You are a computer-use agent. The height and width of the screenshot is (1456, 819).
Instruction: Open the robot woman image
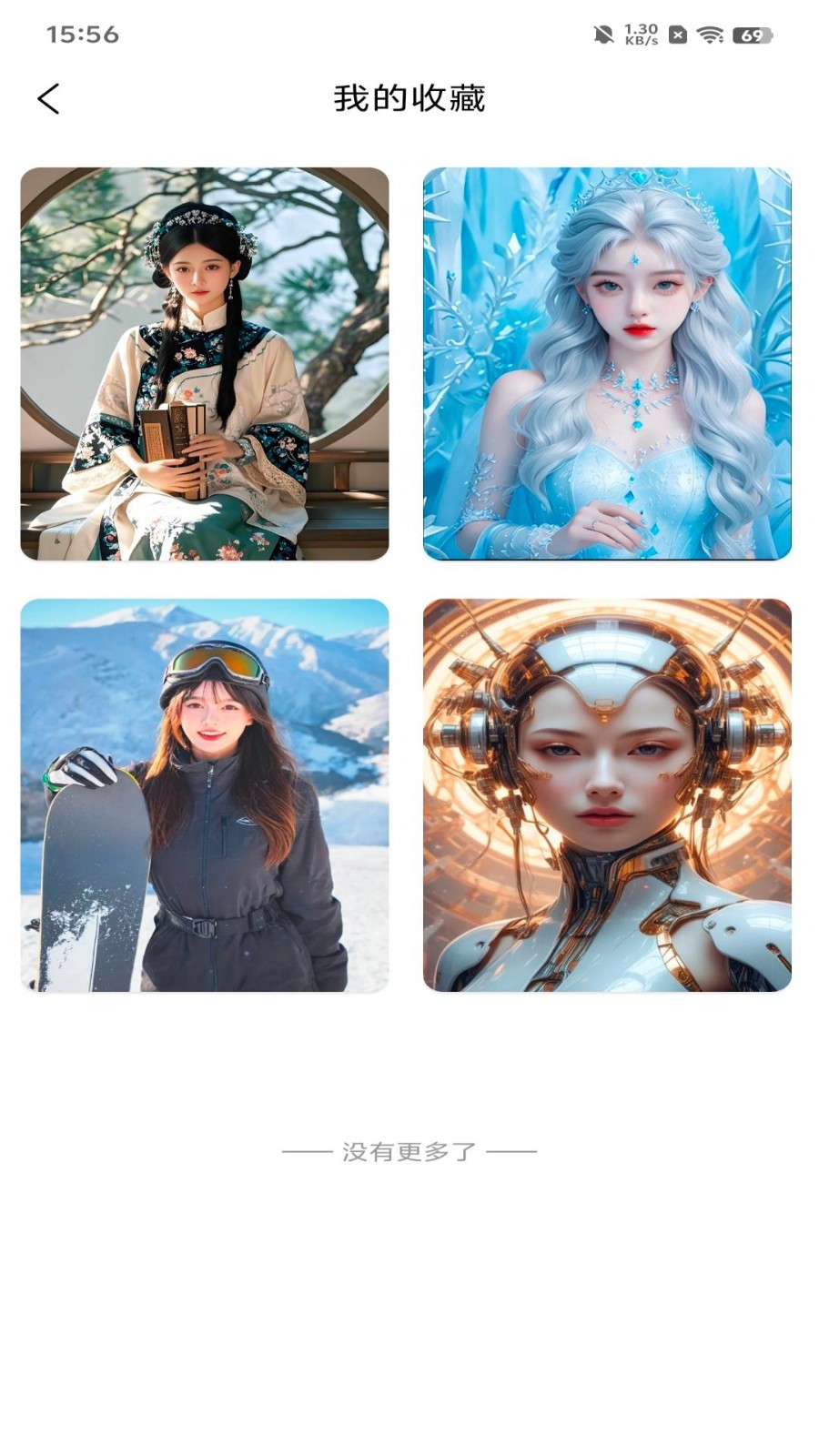[x=607, y=794]
